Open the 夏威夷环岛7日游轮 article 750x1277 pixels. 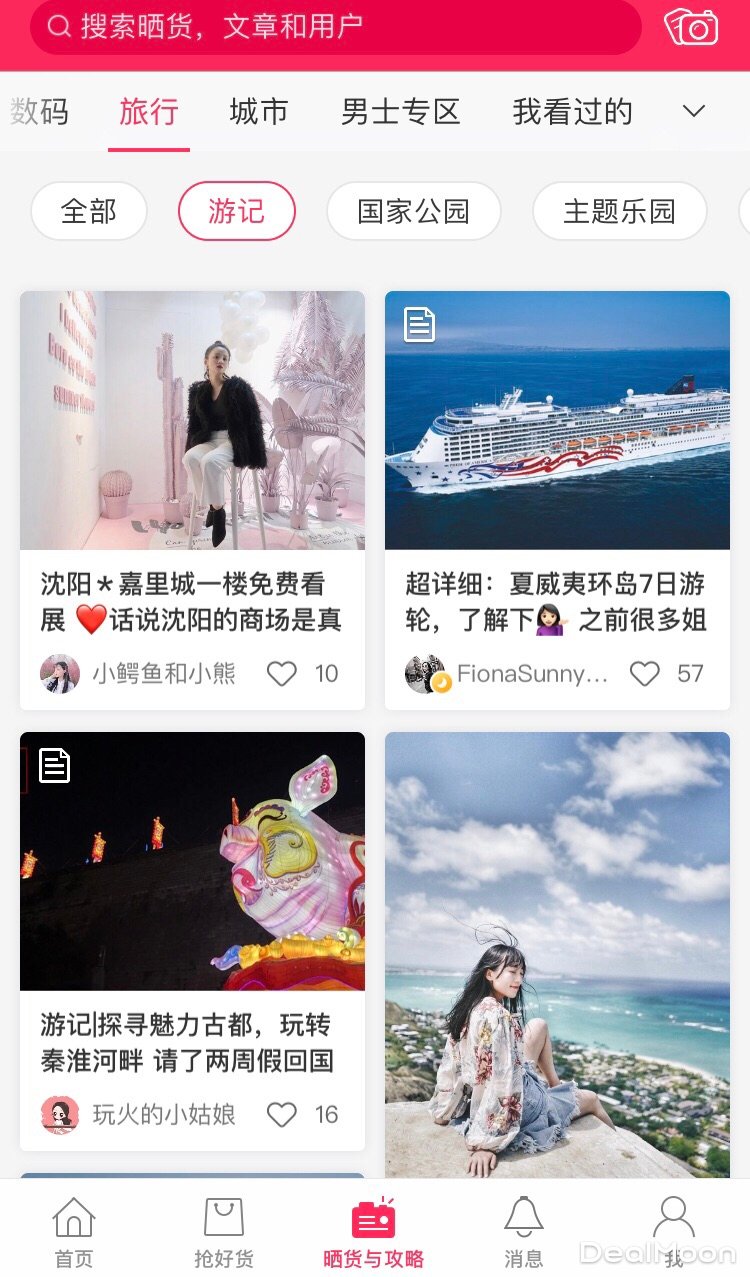point(557,420)
